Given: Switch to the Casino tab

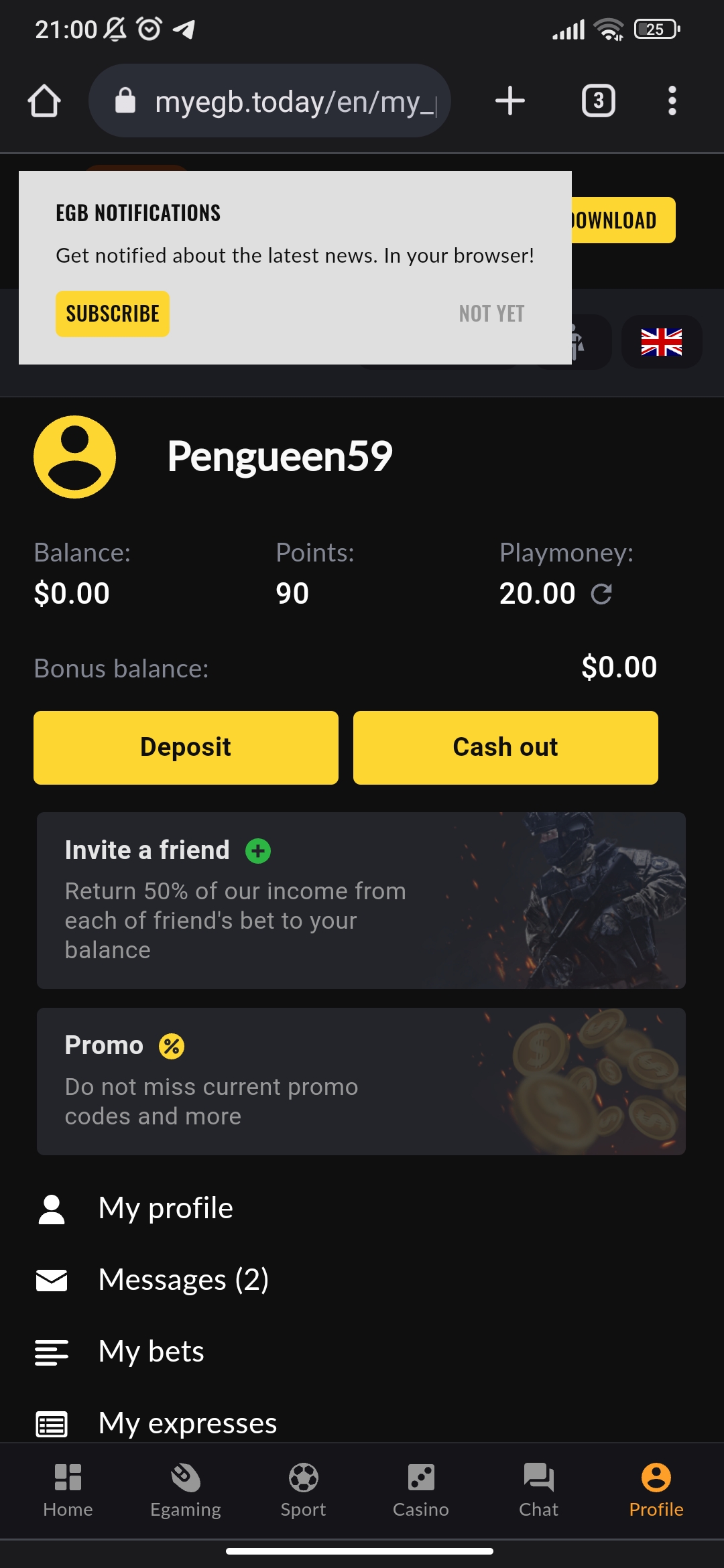Looking at the screenshot, I should [421, 1490].
